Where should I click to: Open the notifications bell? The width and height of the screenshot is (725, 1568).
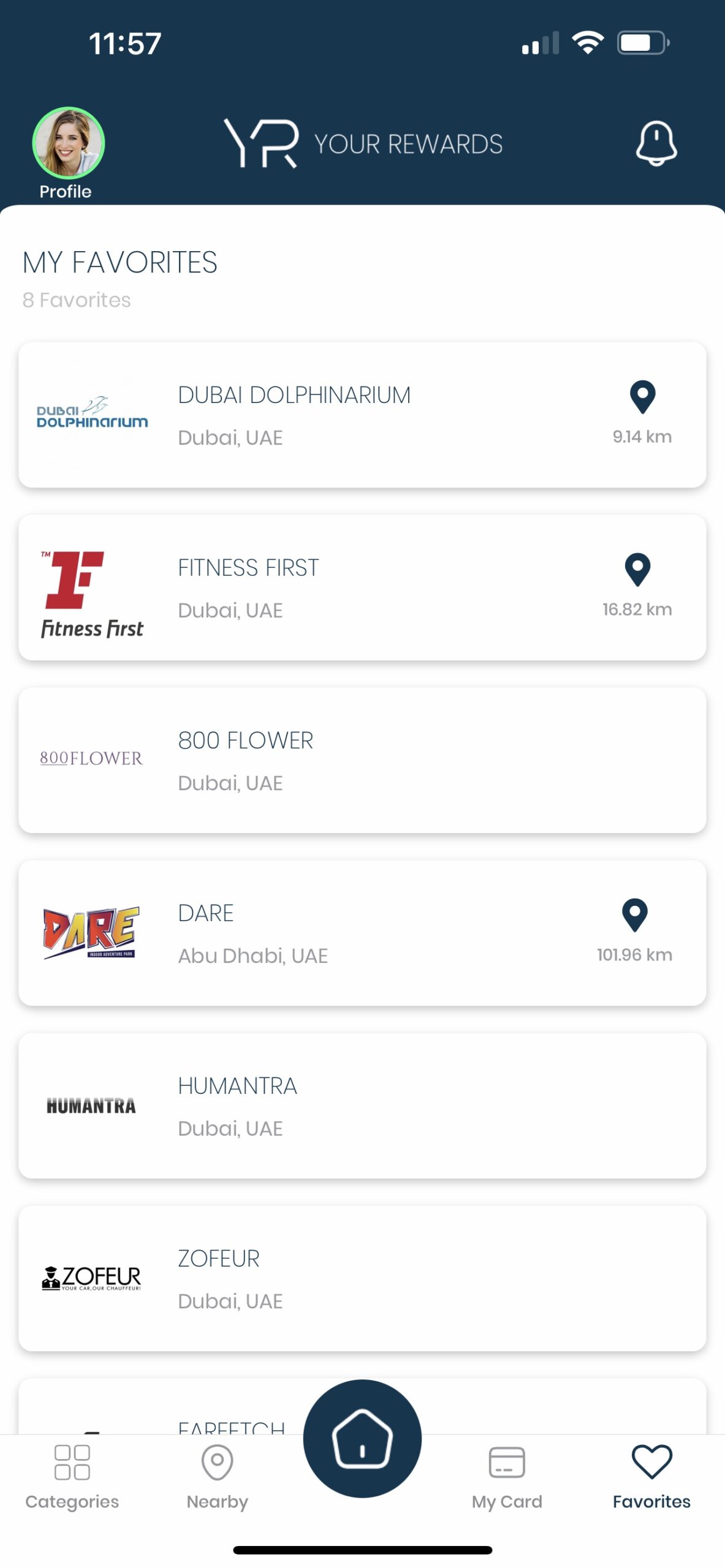[x=656, y=143]
